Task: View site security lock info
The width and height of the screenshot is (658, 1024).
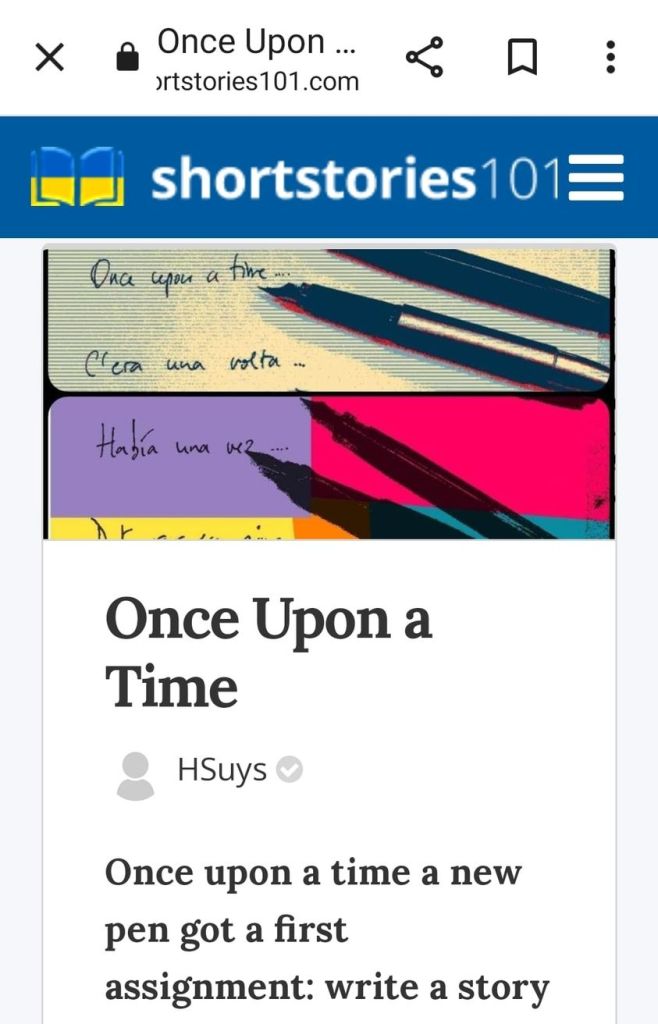Action: click(x=128, y=58)
